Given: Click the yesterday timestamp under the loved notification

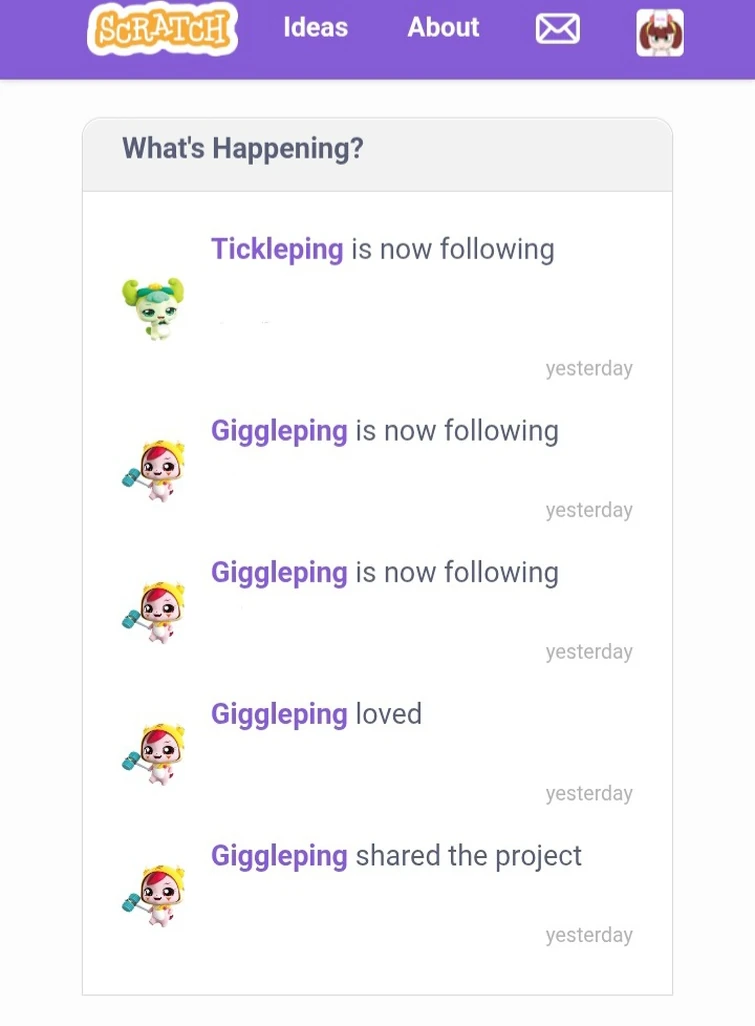Looking at the screenshot, I should (589, 793).
